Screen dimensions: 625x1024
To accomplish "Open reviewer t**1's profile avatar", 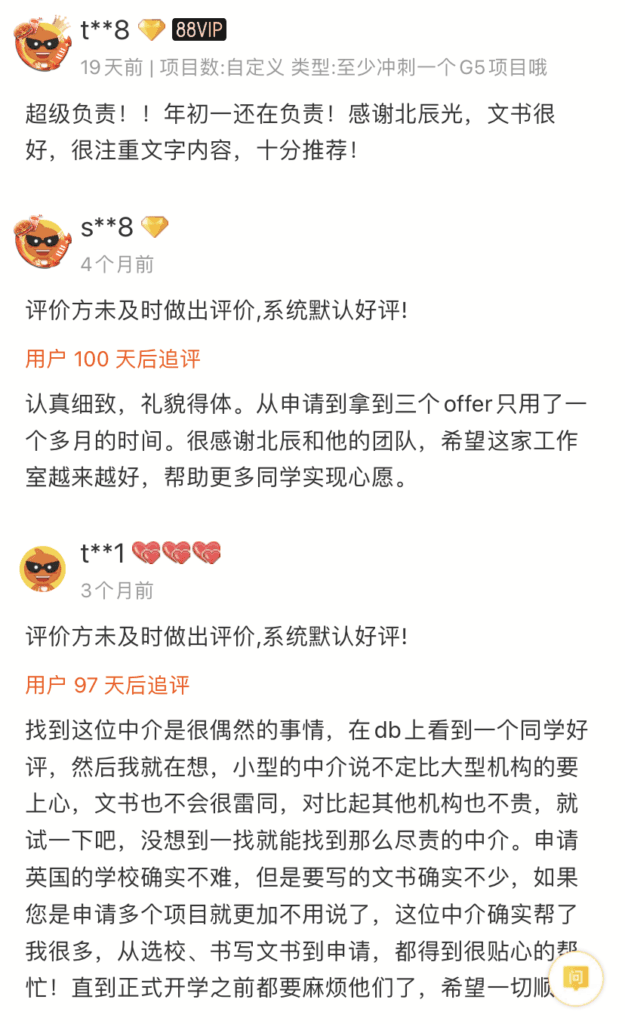I will pos(42,568).
